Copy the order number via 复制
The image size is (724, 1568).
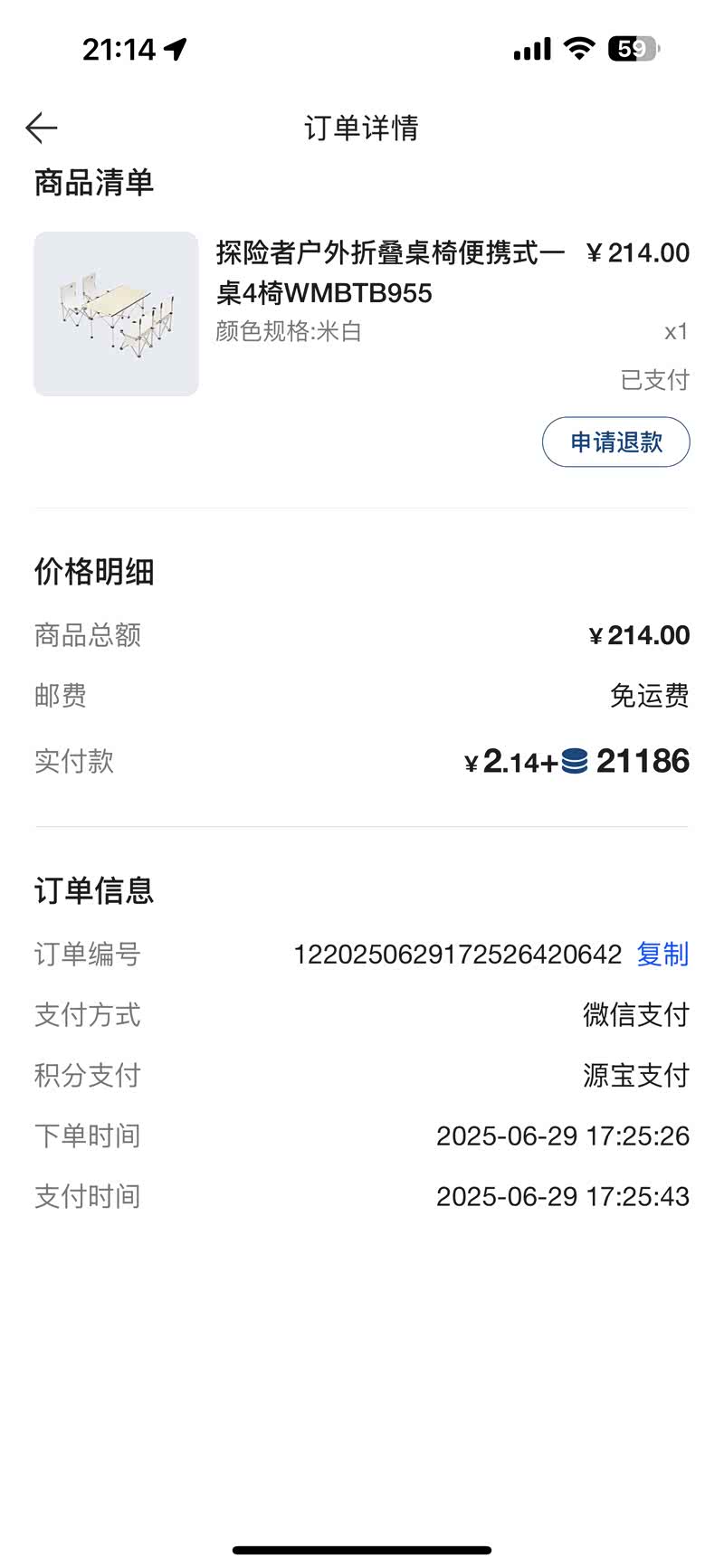pyautogui.click(x=662, y=954)
